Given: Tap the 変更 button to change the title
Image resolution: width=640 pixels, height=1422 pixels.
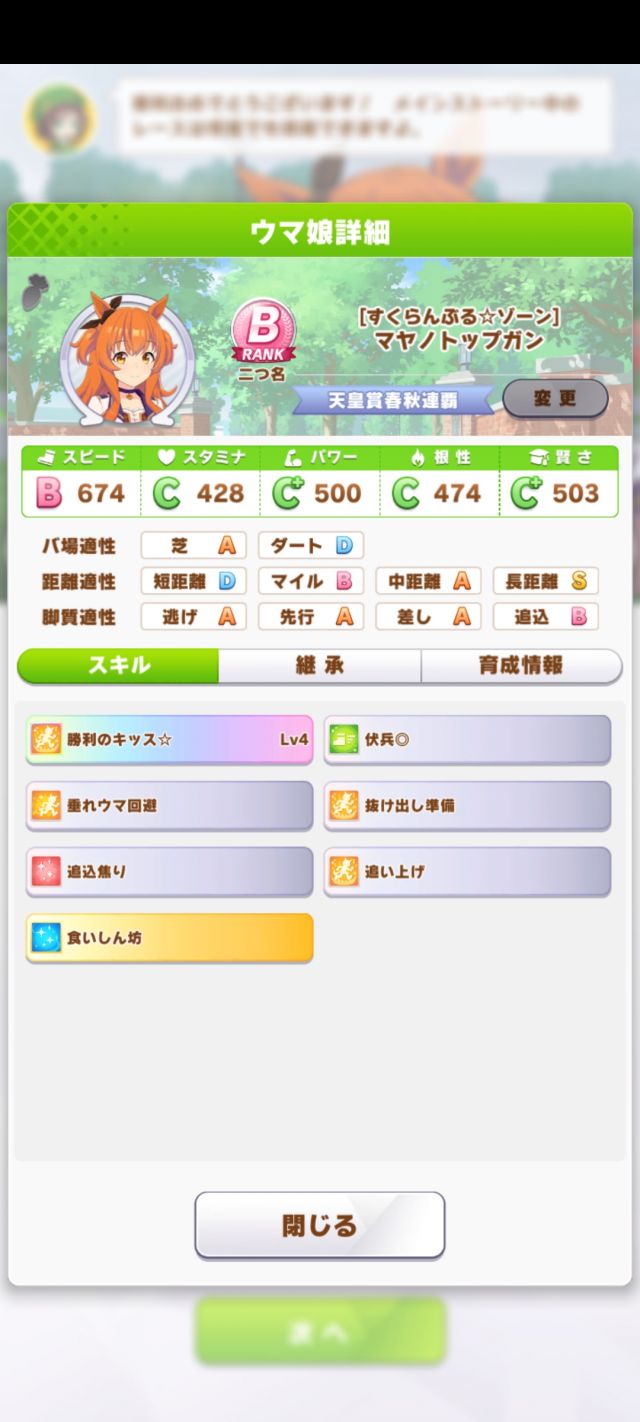Looking at the screenshot, I should pyautogui.click(x=555, y=398).
